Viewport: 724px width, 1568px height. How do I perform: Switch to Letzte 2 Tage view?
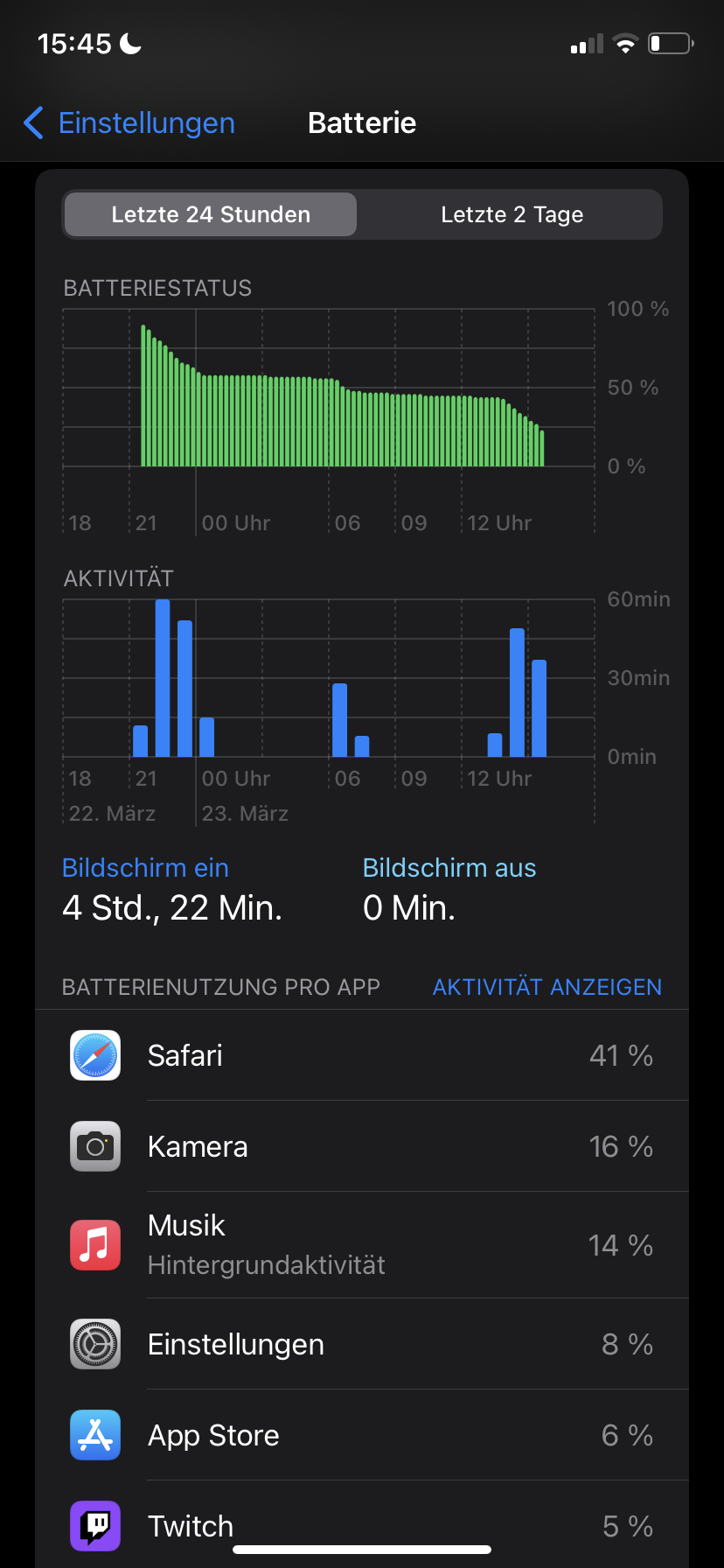[512, 215]
